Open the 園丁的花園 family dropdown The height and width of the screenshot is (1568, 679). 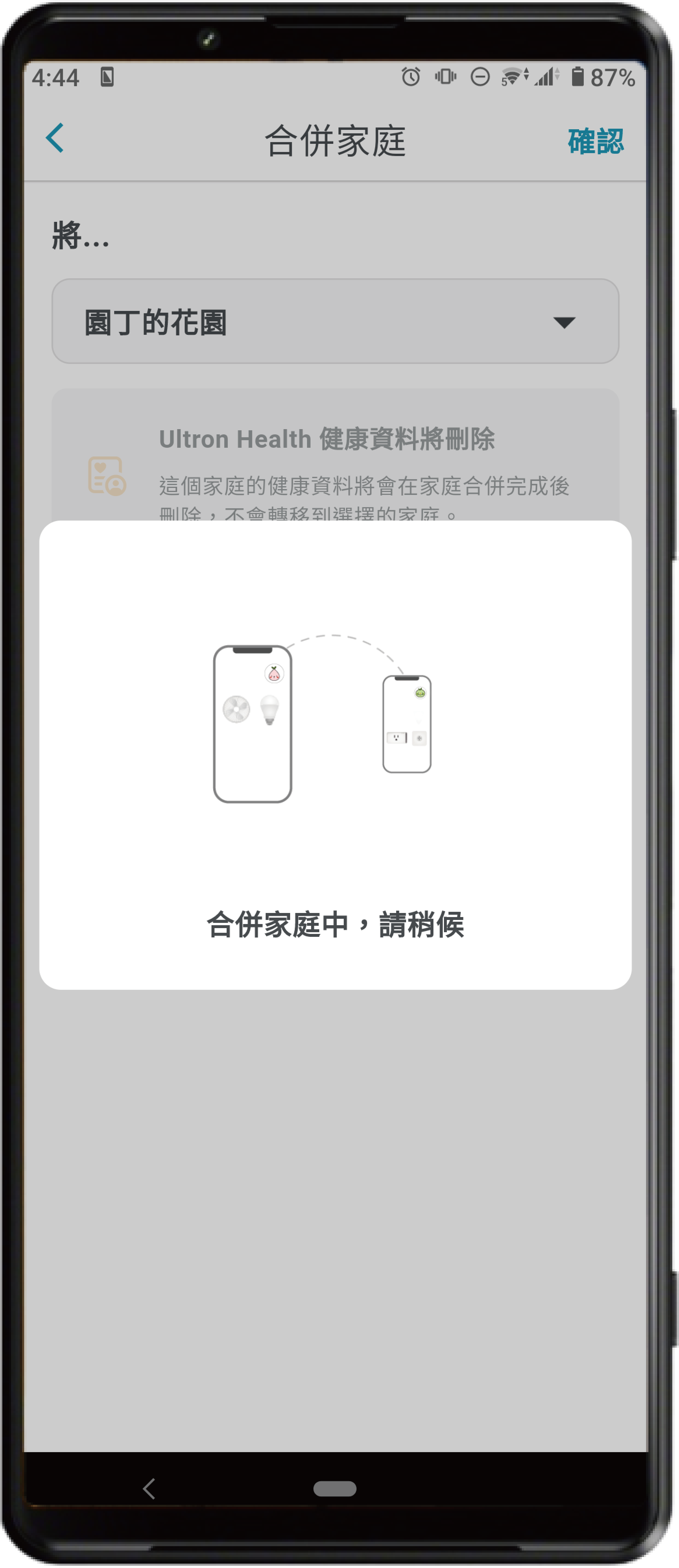click(x=335, y=321)
